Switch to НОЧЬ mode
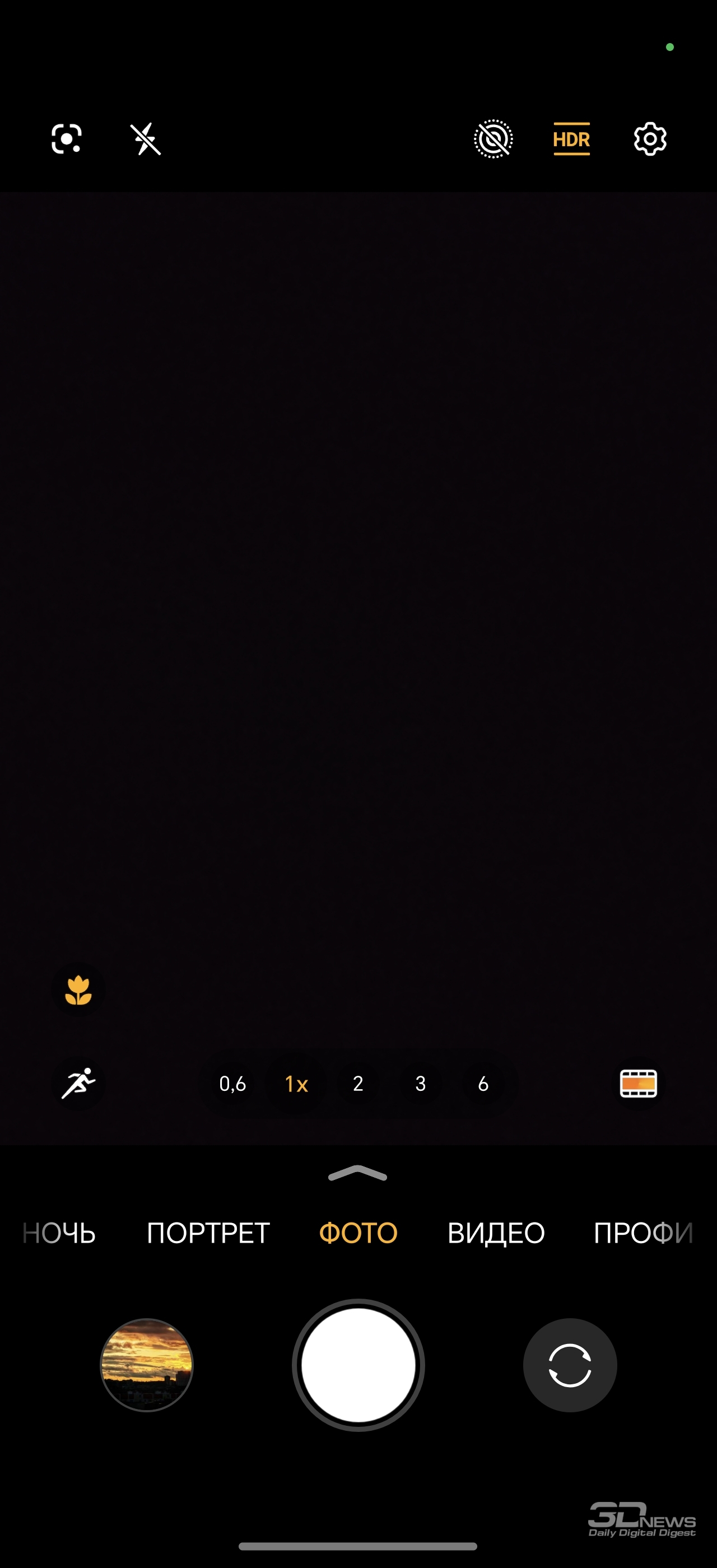 tap(58, 1233)
